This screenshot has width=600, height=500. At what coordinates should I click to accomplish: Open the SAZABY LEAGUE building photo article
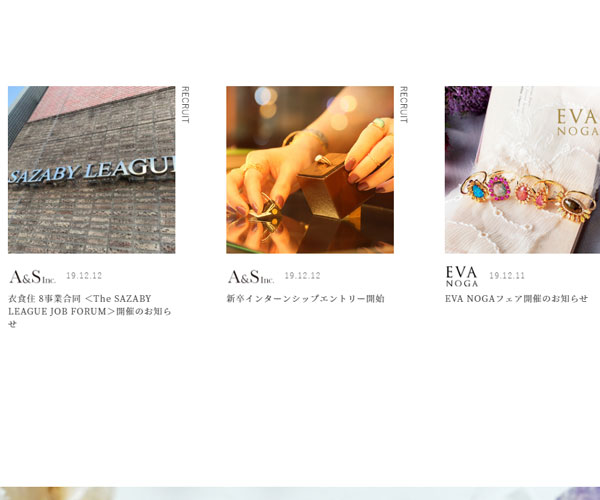point(92,169)
